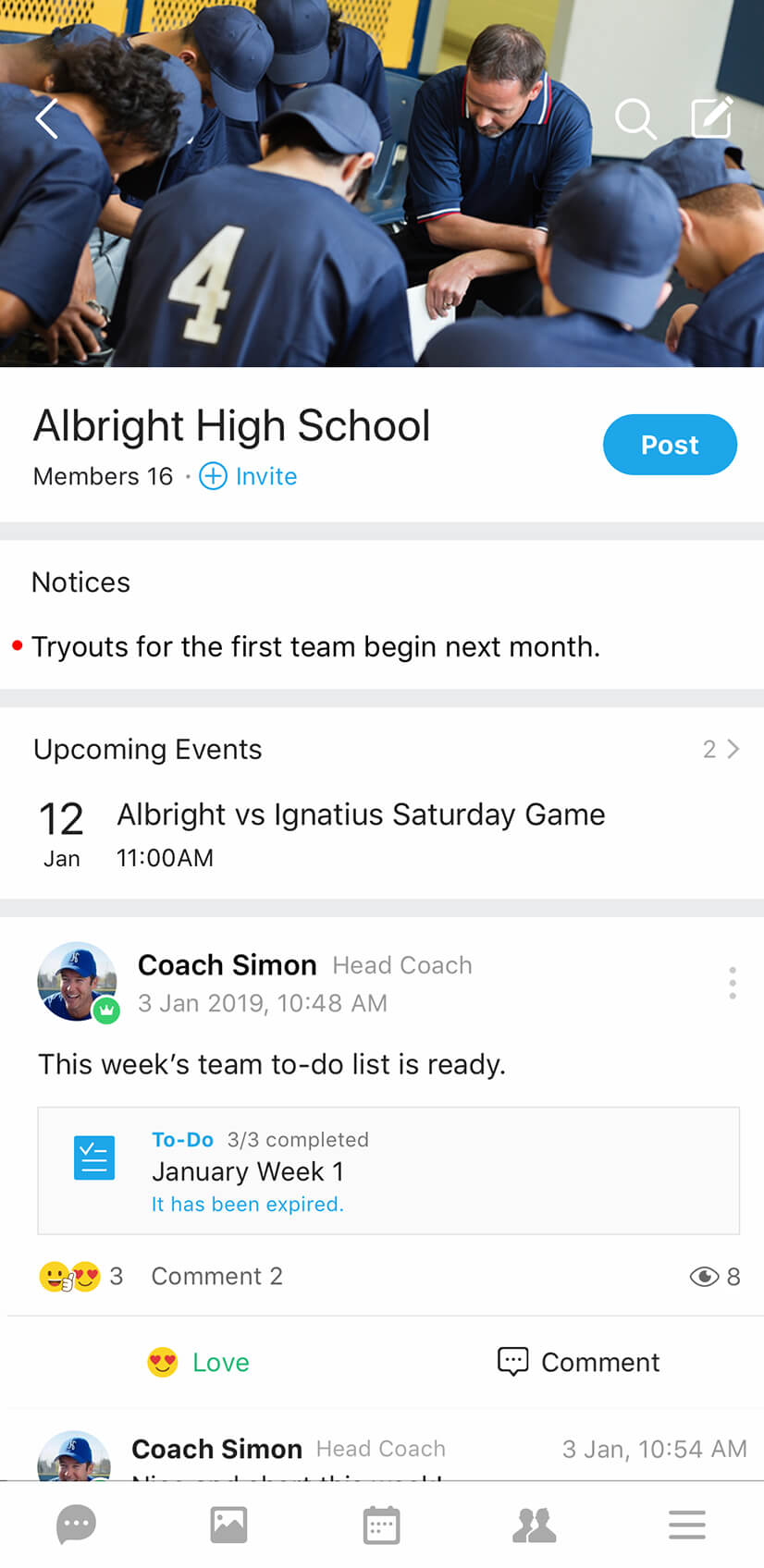This screenshot has height=1568, width=764.
Task: View all upcoming events
Action: point(721,749)
